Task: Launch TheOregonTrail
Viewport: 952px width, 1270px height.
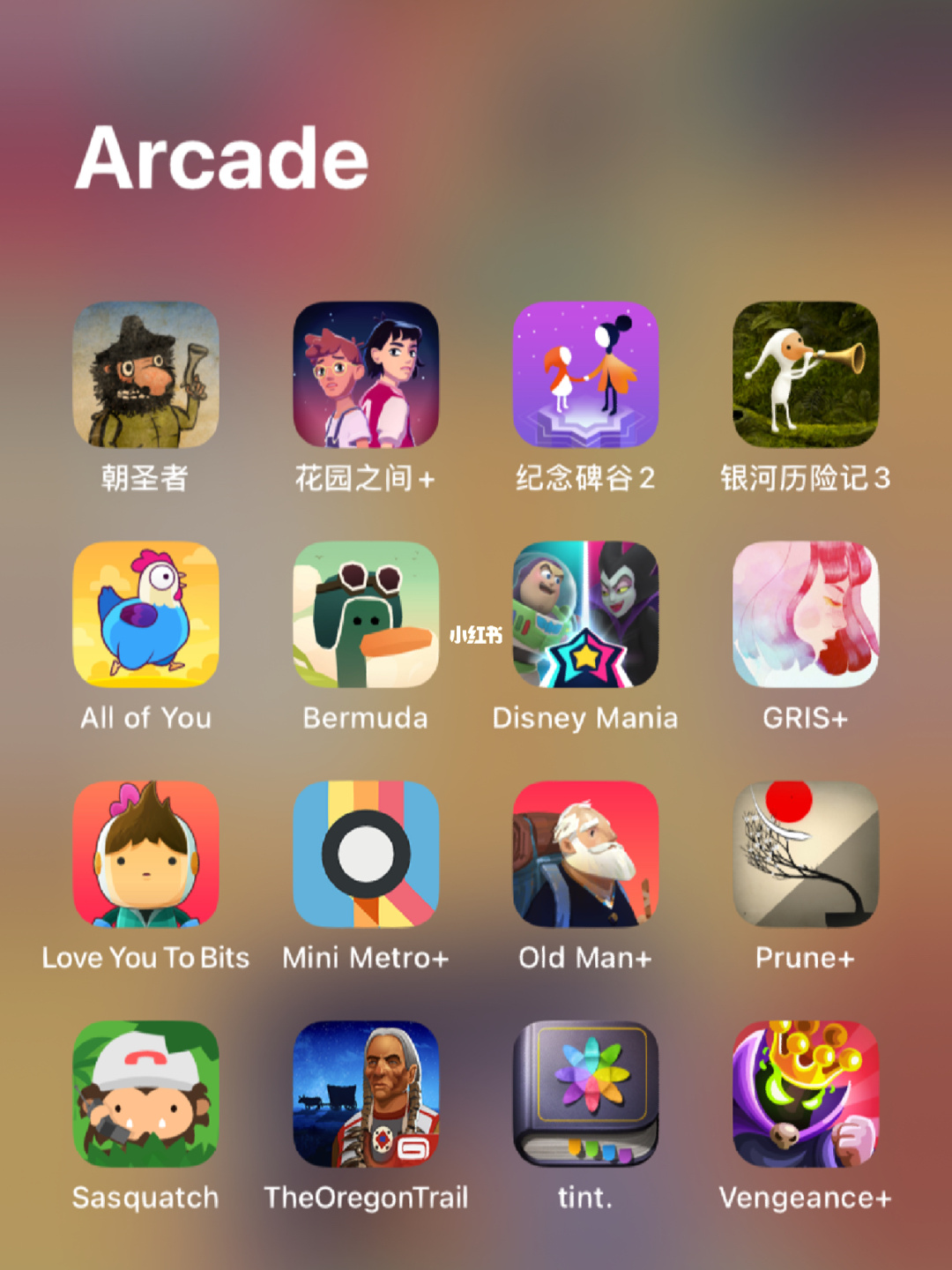Action: (x=366, y=1094)
